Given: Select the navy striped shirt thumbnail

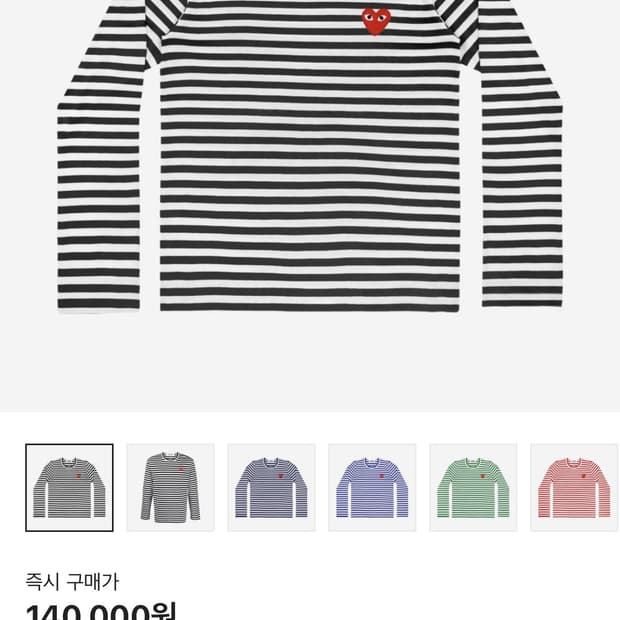Looking at the screenshot, I should pyautogui.click(x=271, y=488).
